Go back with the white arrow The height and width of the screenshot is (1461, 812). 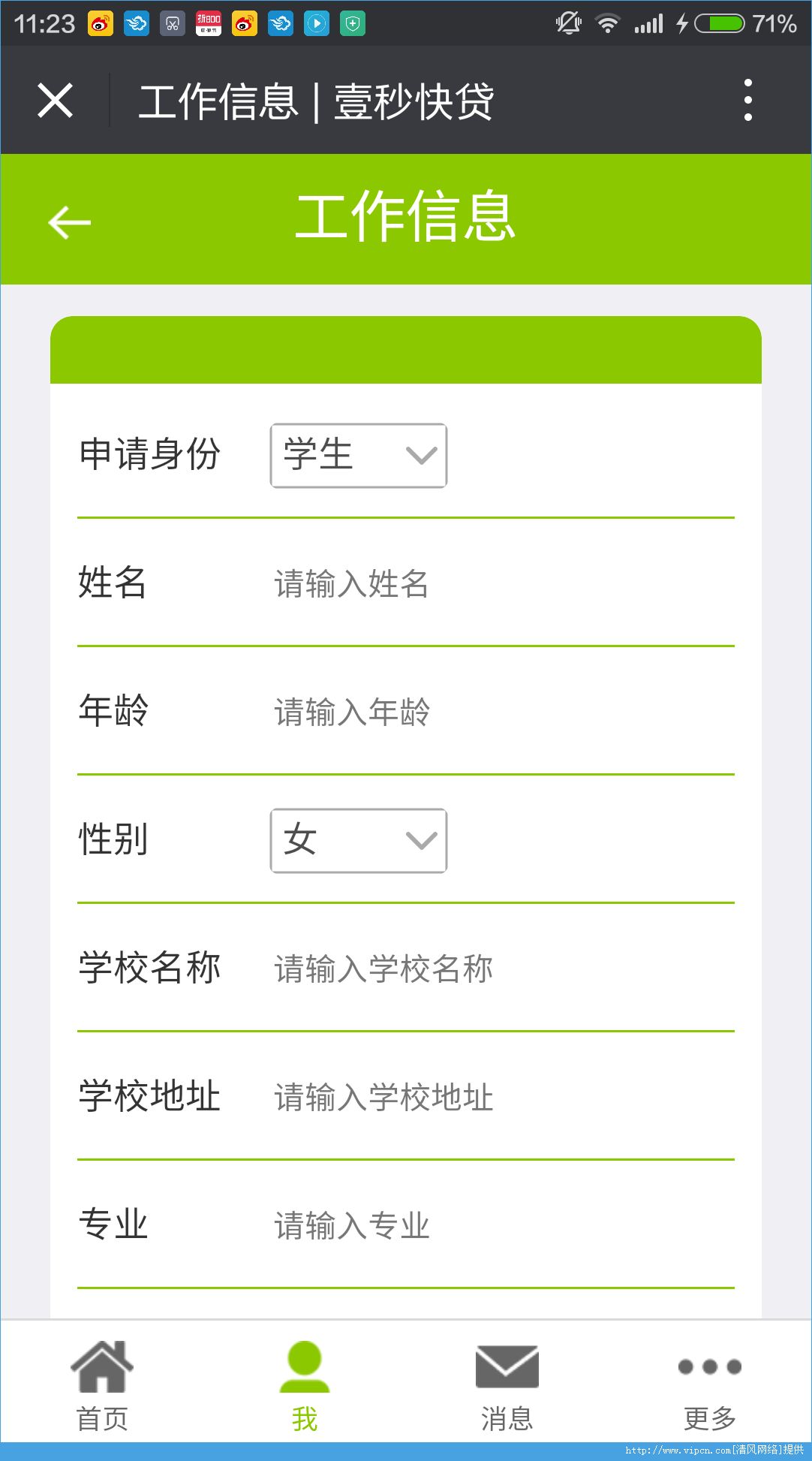[69, 222]
